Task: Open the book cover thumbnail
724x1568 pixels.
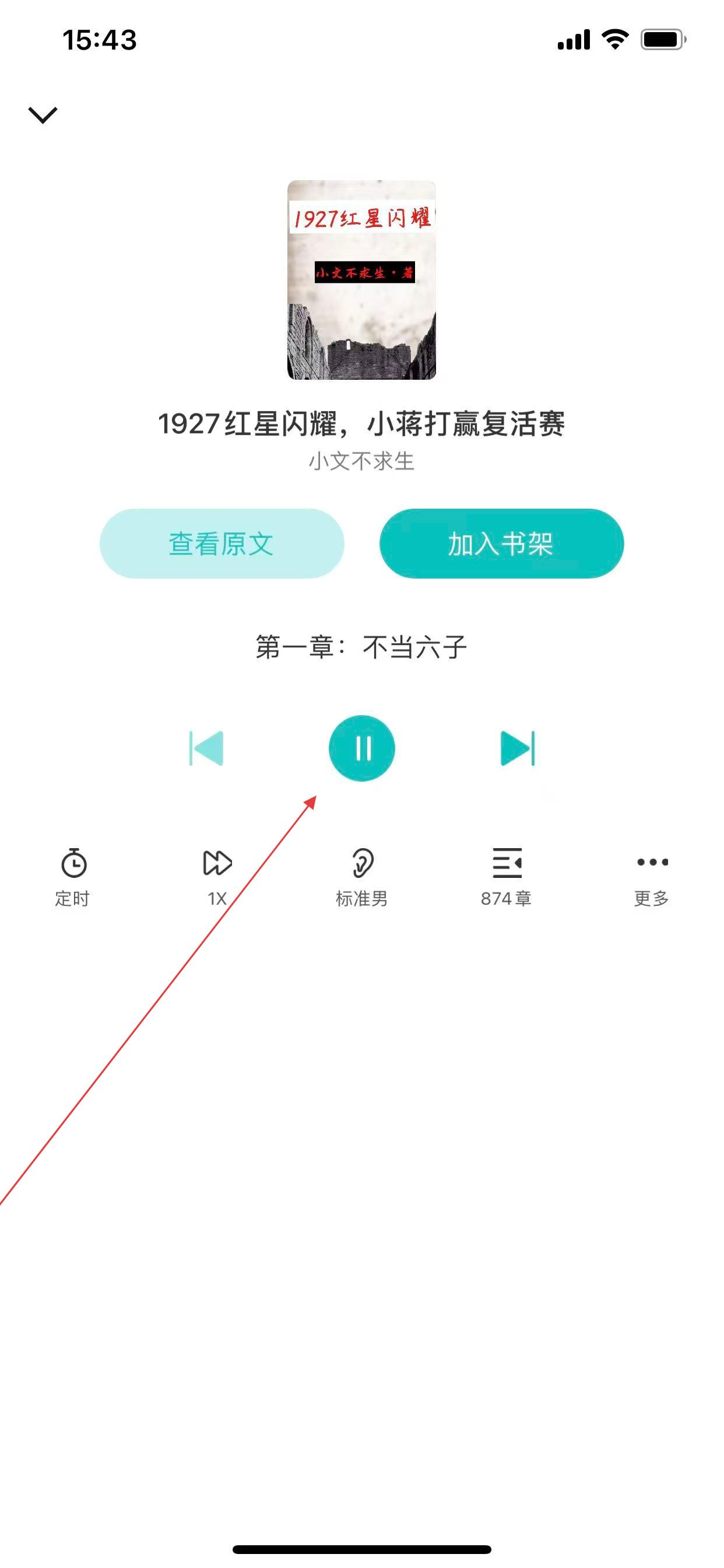Action: (361, 280)
